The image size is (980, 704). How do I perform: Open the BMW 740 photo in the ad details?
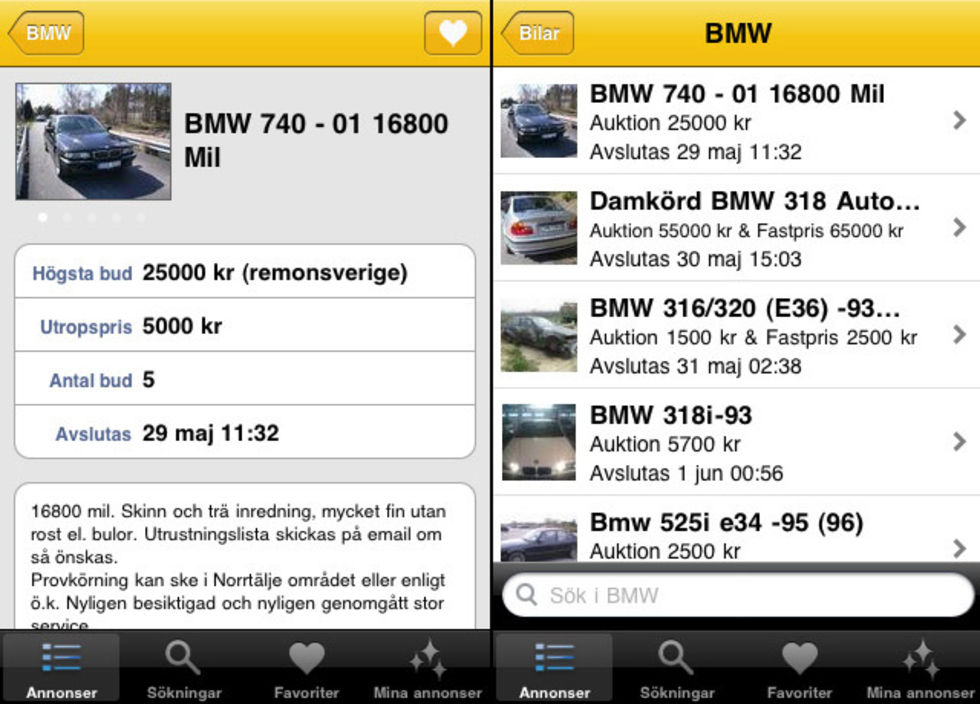pos(93,141)
